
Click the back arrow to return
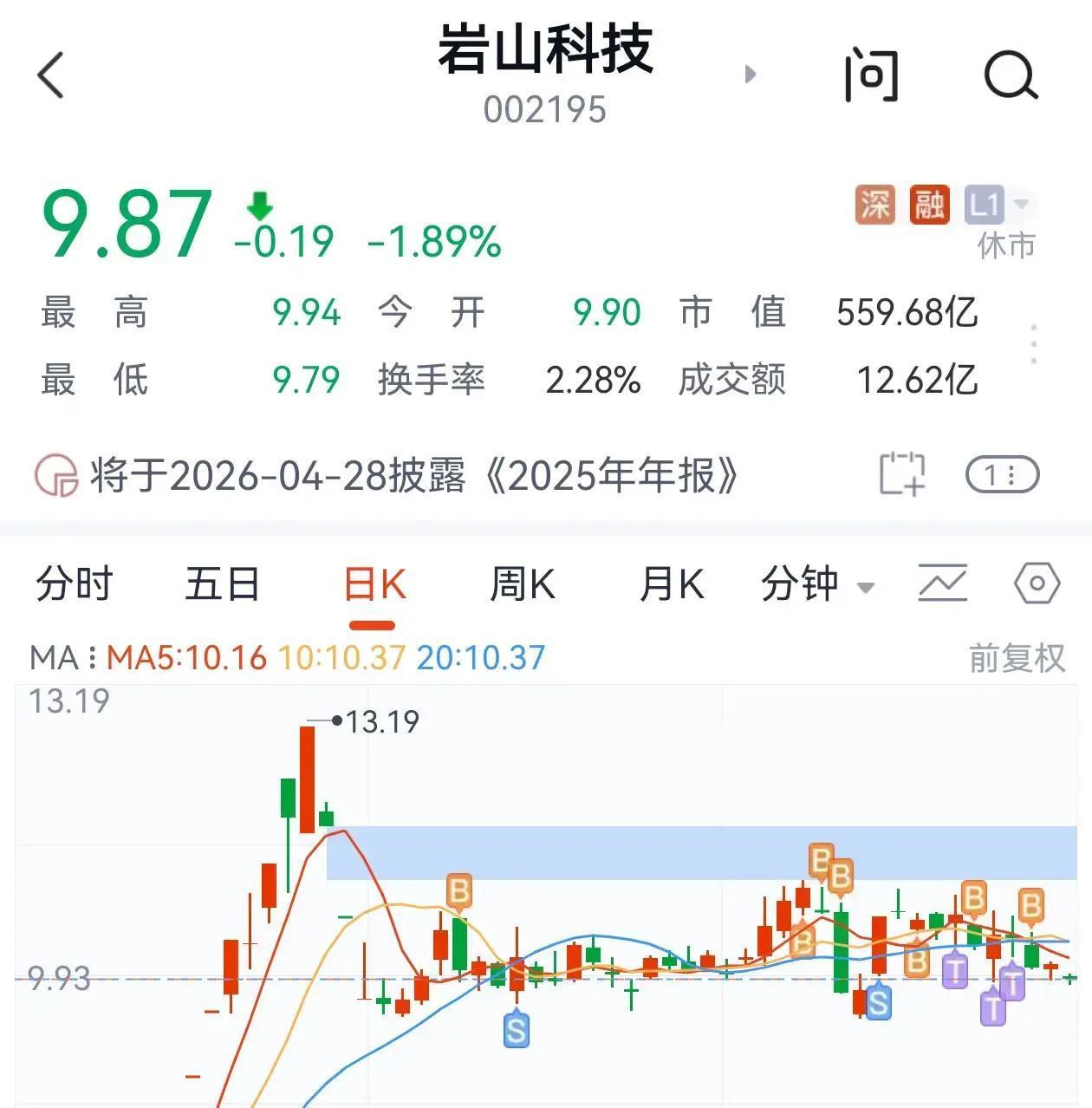click(50, 74)
